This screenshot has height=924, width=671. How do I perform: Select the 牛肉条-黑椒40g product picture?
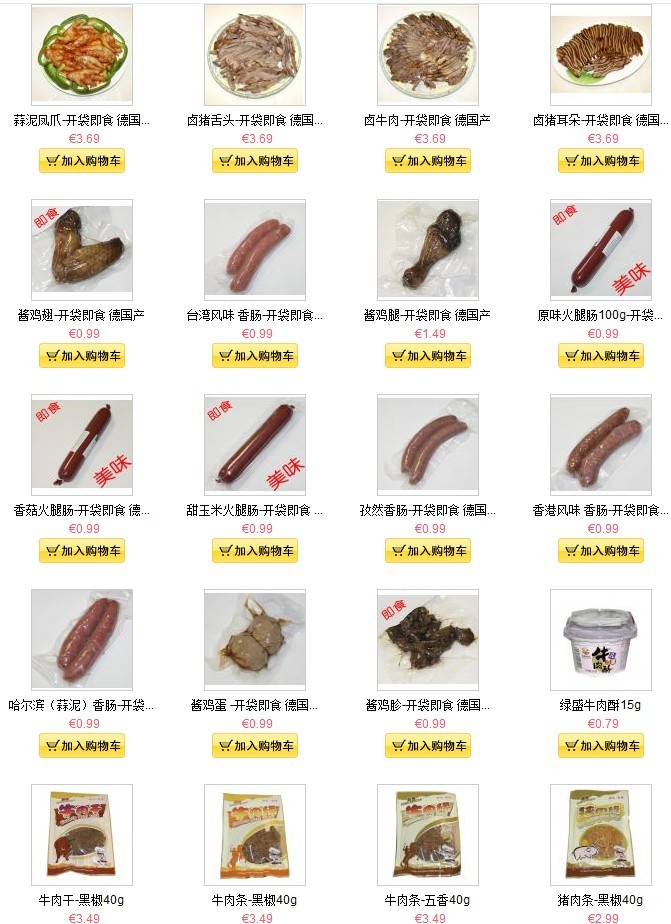255,834
